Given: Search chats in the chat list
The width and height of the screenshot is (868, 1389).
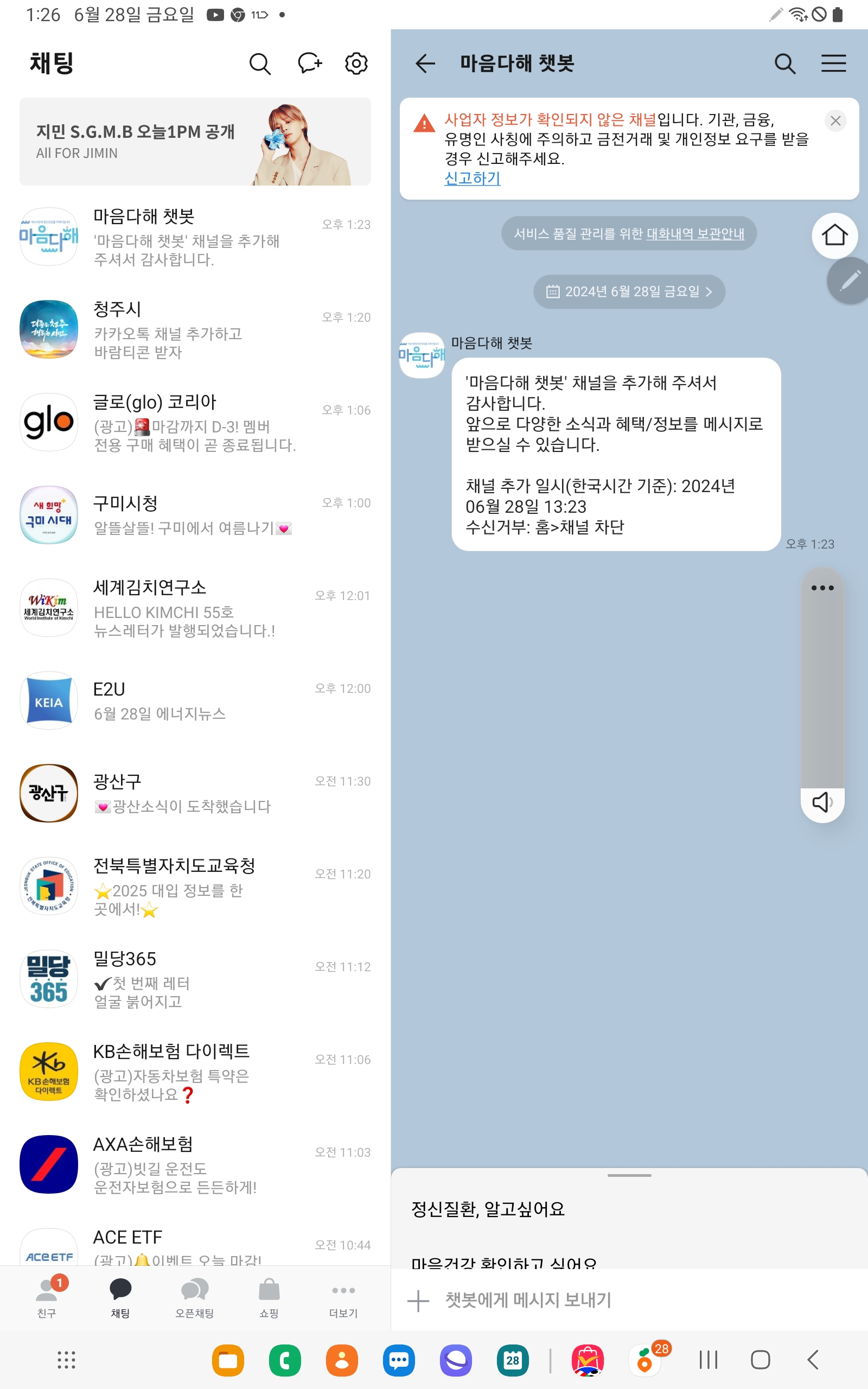Looking at the screenshot, I should coord(259,63).
